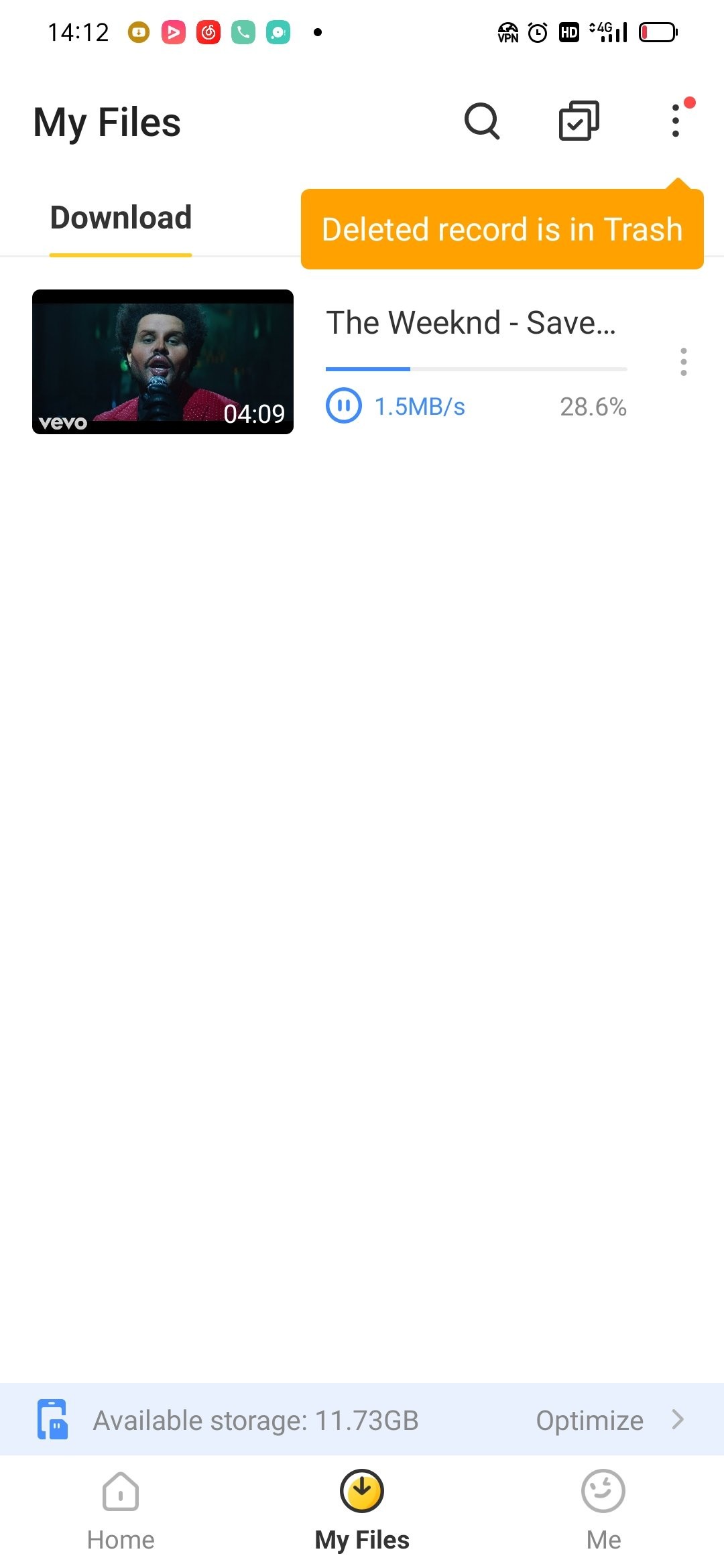724x1568 pixels.
Task: Go to the Home tab
Action: point(121,1510)
